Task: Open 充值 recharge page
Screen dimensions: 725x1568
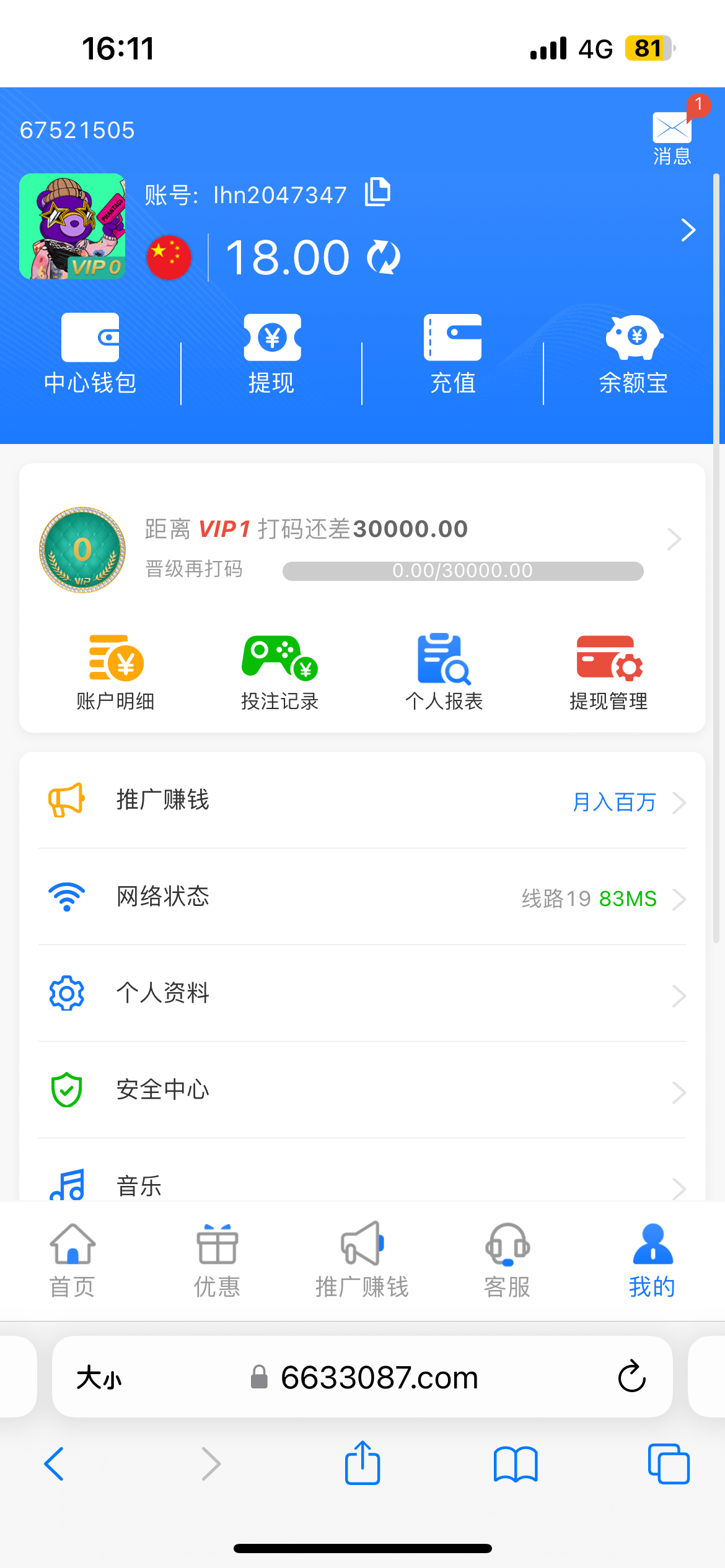Action: 452,354
